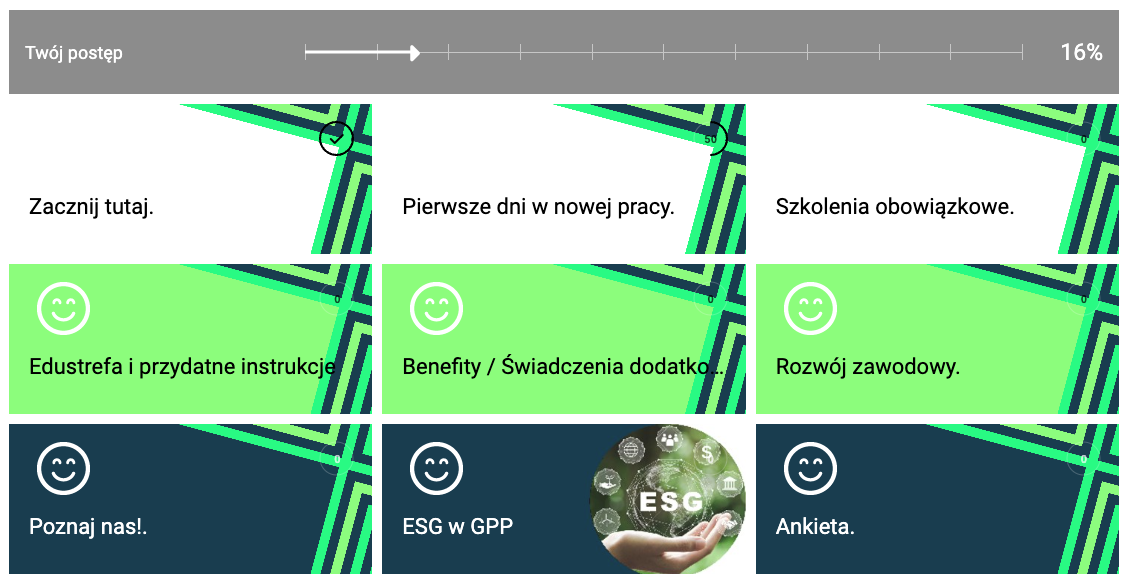This screenshot has height=582, width=1129.
Task: Open the 'Poznaj nas!.' tile
Action: point(190,499)
